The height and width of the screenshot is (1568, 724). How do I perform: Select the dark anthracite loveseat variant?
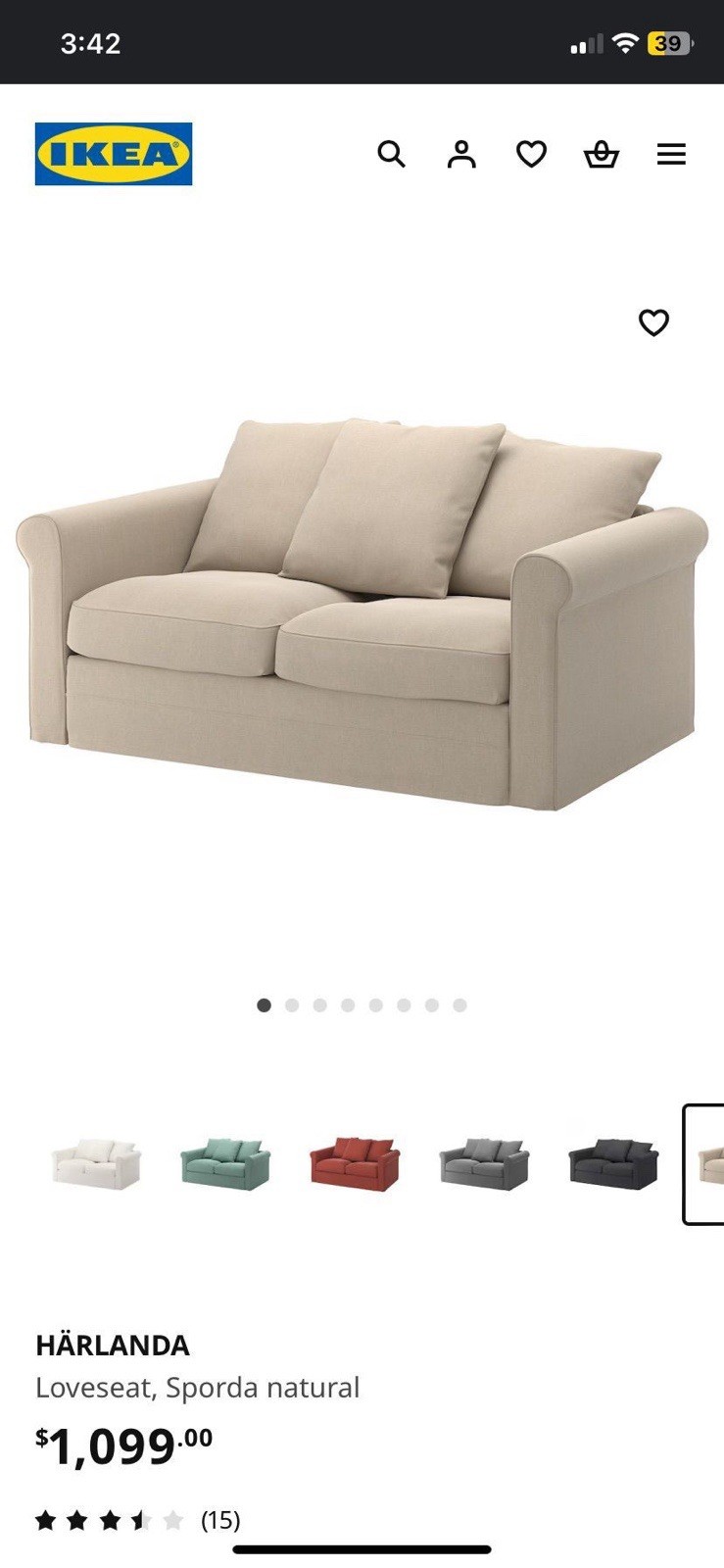tap(613, 1164)
